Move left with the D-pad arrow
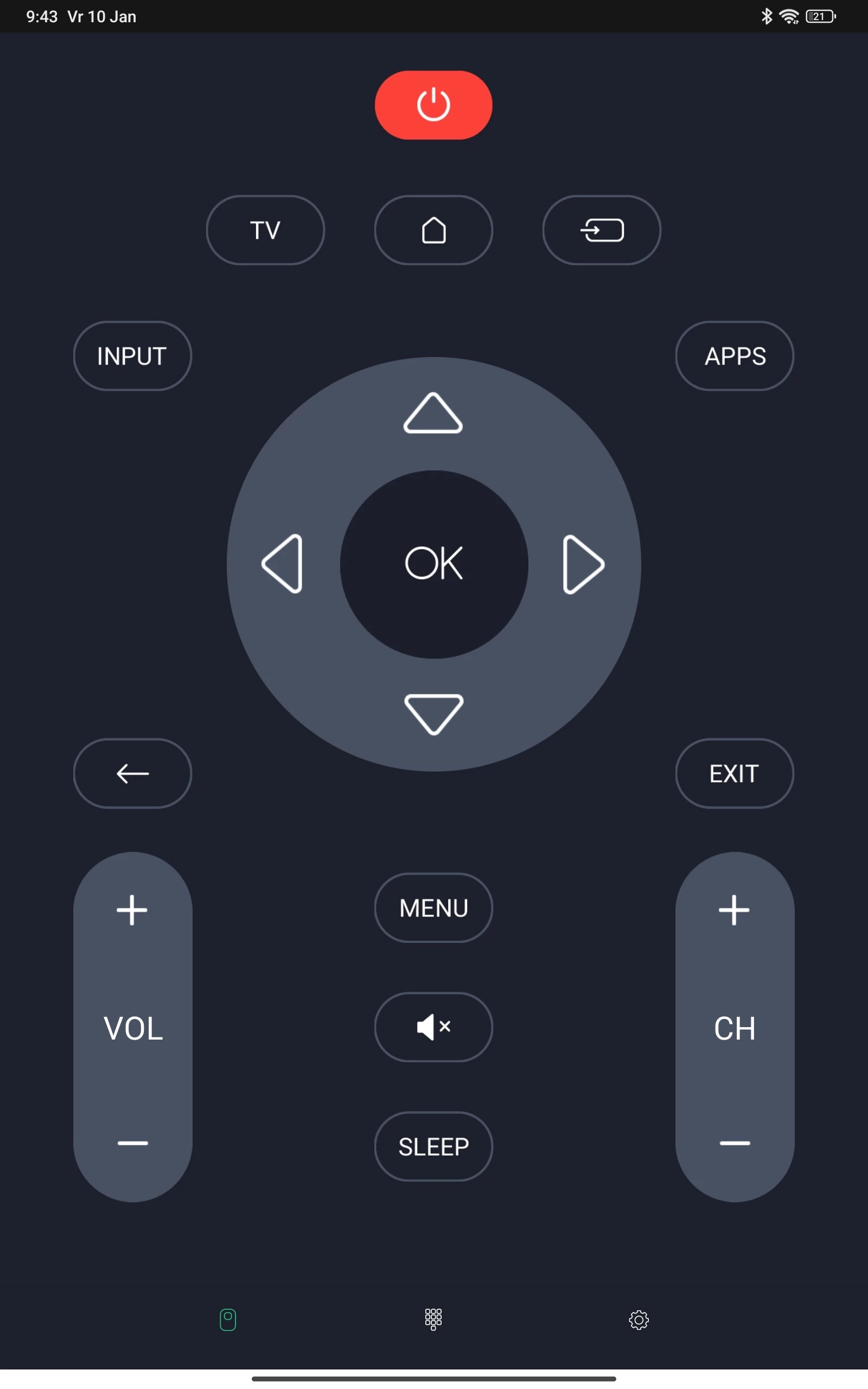868x1389 pixels. pyautogui.click(x=283, y=564)
